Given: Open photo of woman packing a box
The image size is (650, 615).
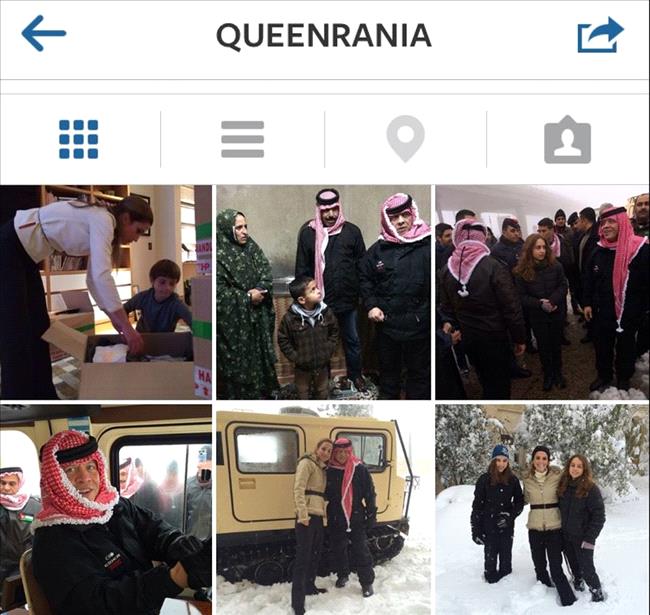Looking at the screenshot, I should 105,291.
